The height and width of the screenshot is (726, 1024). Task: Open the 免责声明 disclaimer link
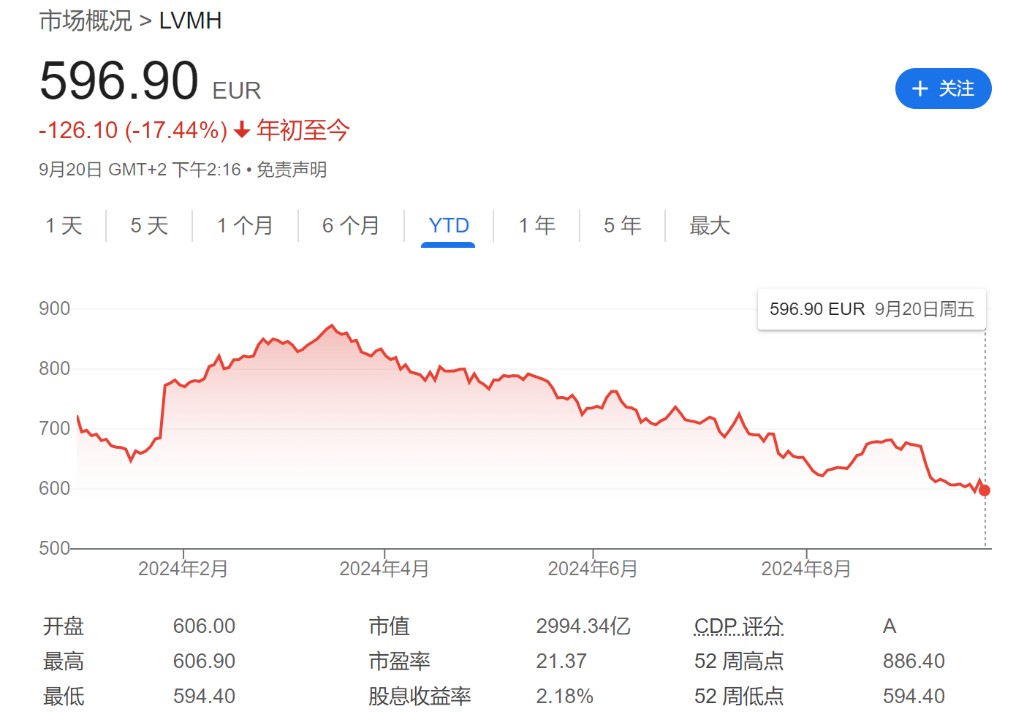coord(291,170)
